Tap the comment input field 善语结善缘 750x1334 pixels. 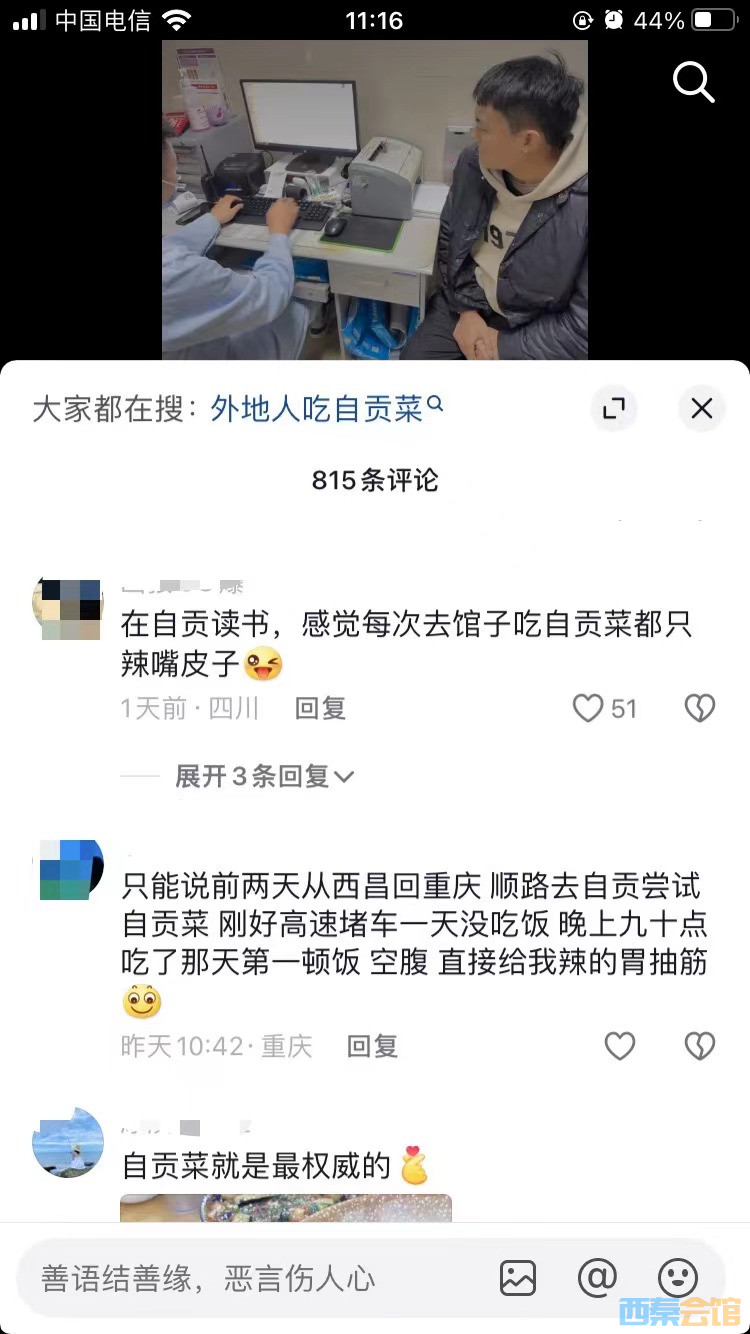tap(250, 1278)
